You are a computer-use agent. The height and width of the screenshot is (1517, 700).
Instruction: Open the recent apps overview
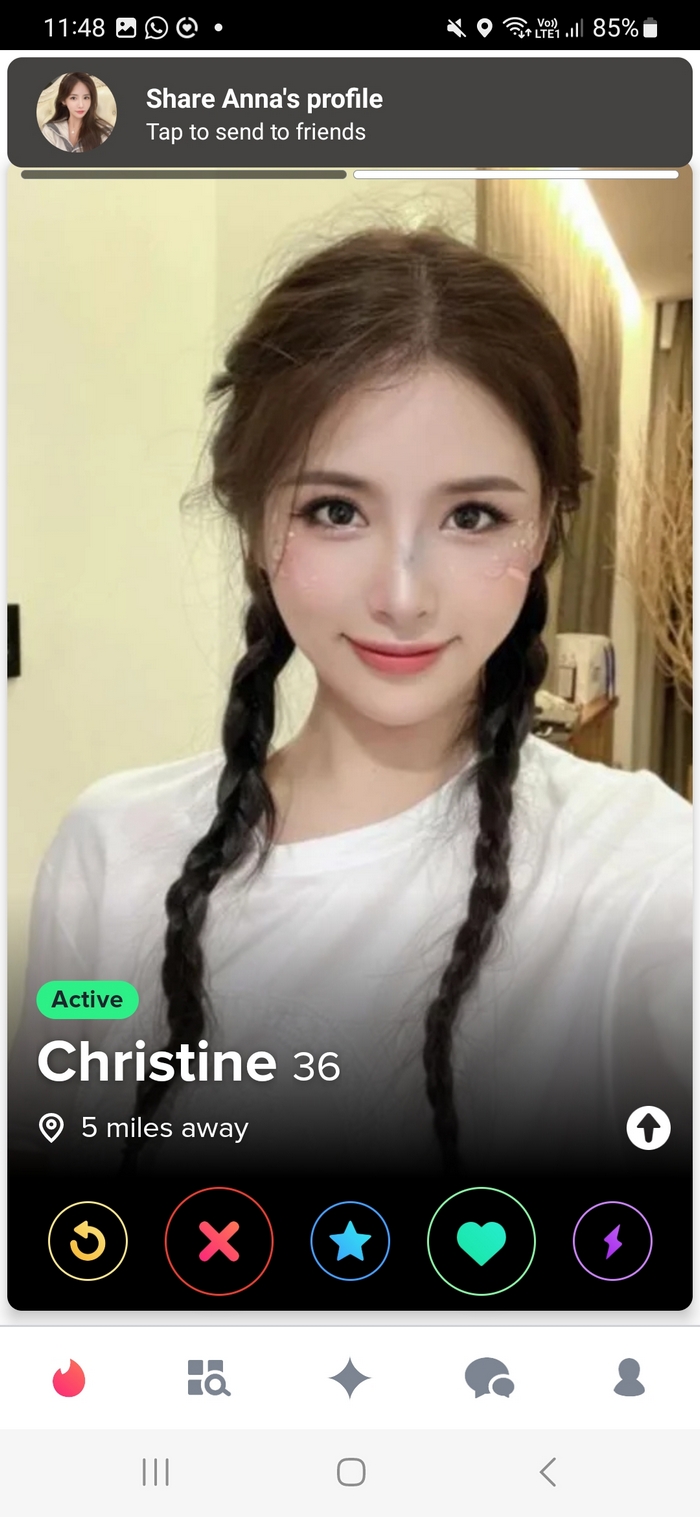click(155, 1471)
